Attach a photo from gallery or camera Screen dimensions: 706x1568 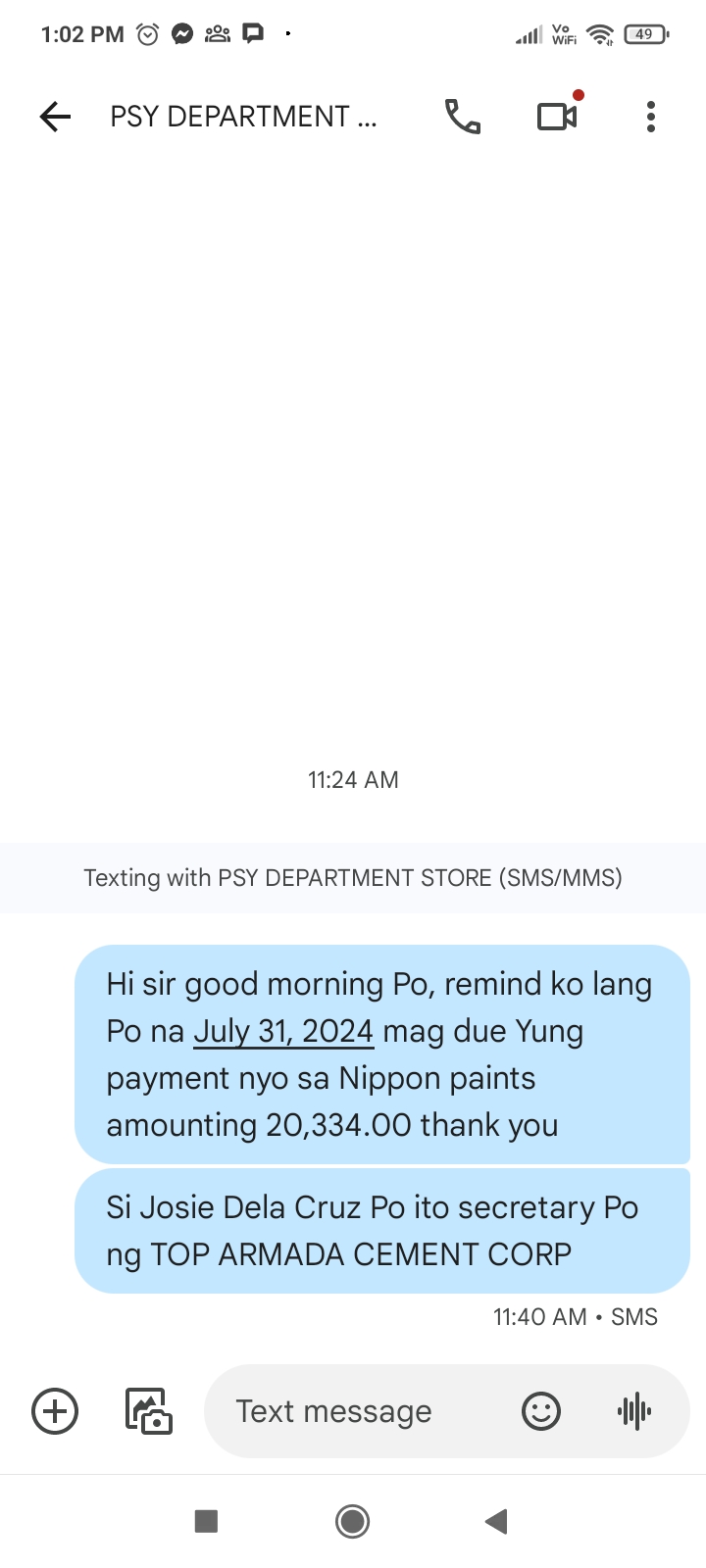coord(149,1411)
